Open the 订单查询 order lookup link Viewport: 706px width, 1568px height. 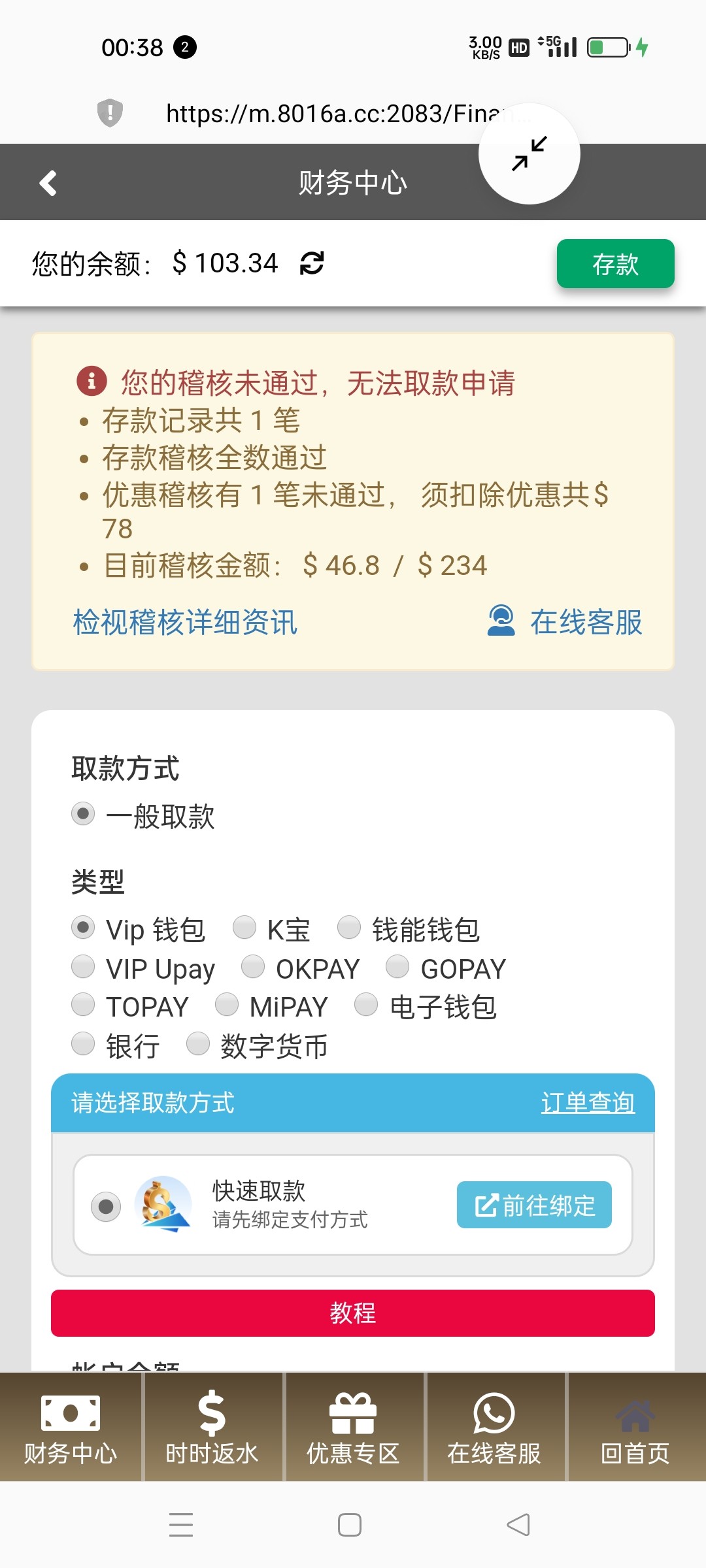[x=587, y=1103]
